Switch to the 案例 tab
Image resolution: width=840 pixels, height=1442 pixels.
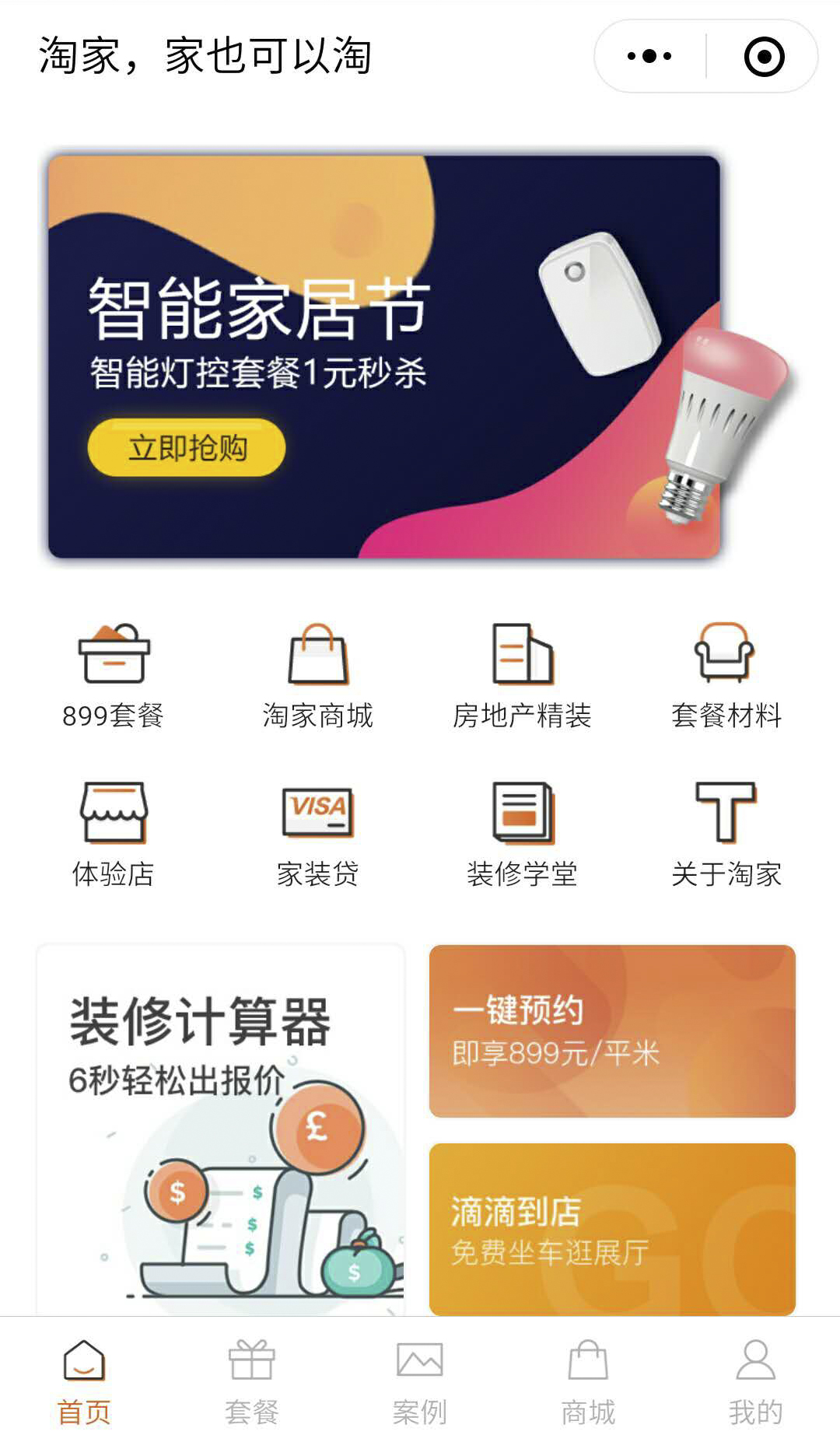(420, 1381)
